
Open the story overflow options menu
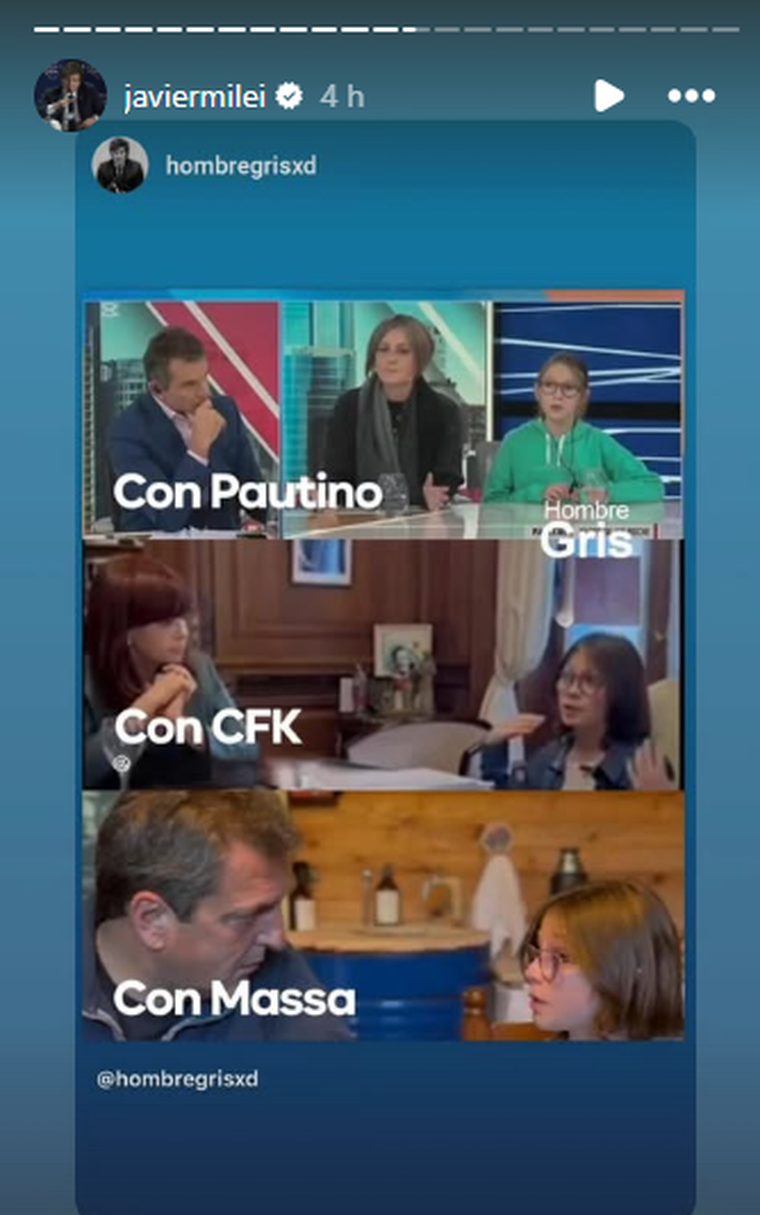click(x=691, y=96)
